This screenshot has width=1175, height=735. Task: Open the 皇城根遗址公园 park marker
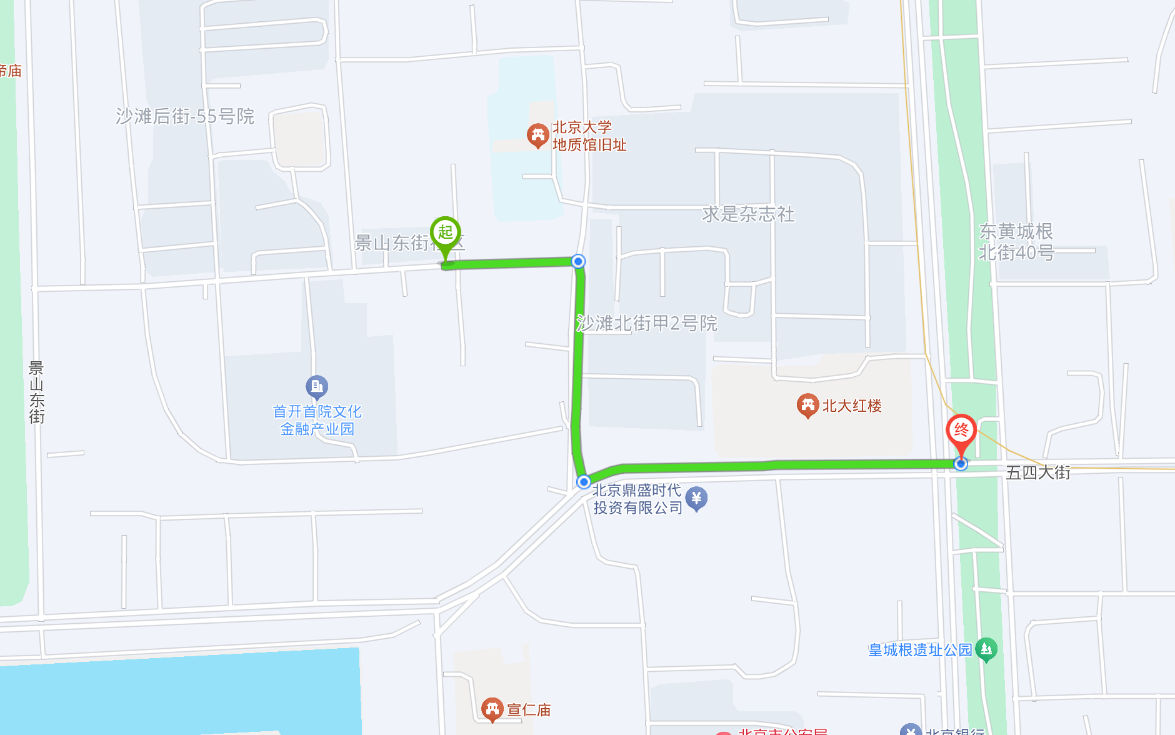986,650
